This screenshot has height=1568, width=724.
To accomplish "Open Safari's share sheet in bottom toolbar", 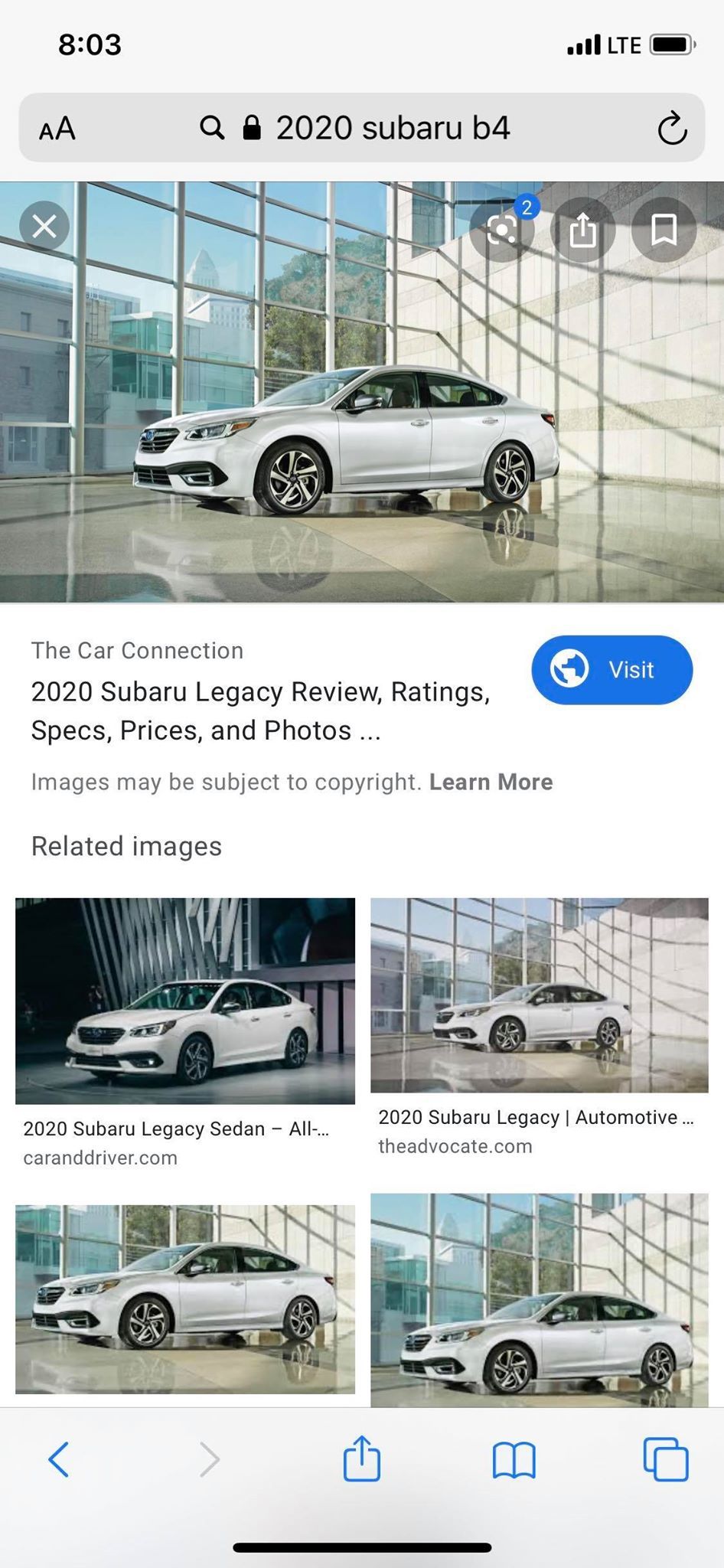I will [362, 1459].
